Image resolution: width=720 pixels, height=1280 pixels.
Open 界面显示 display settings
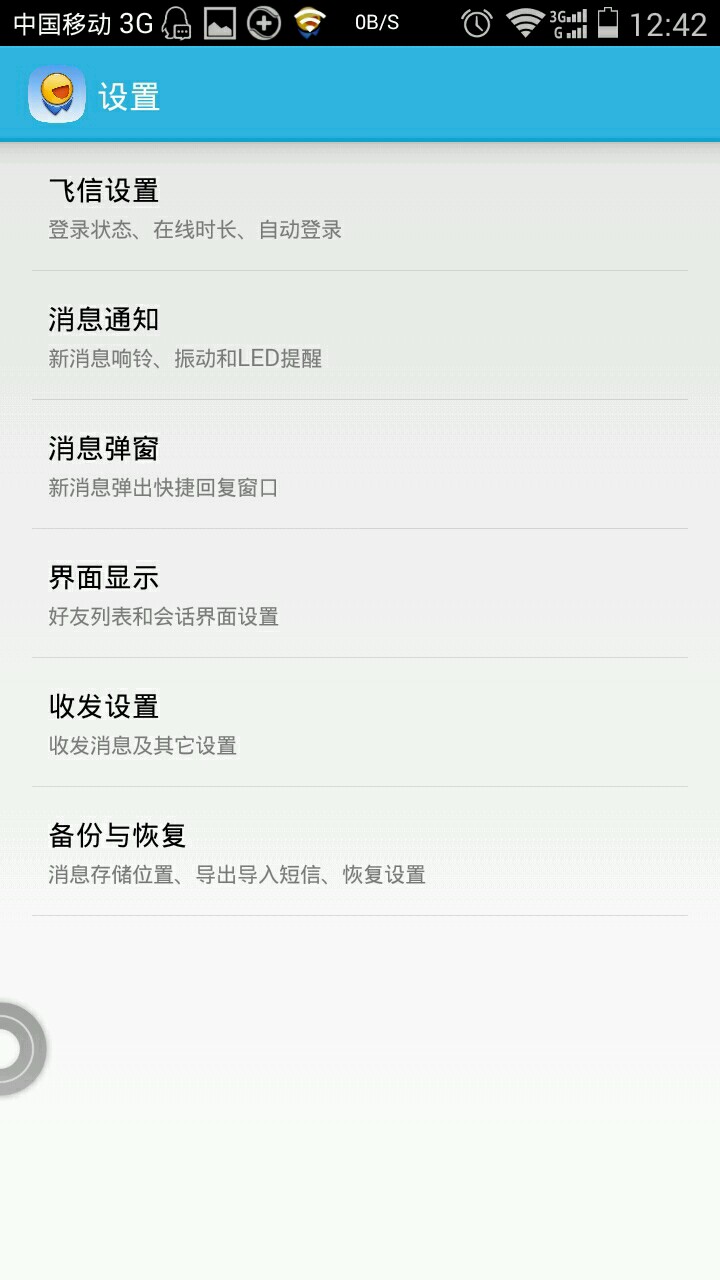coord(360,595)
